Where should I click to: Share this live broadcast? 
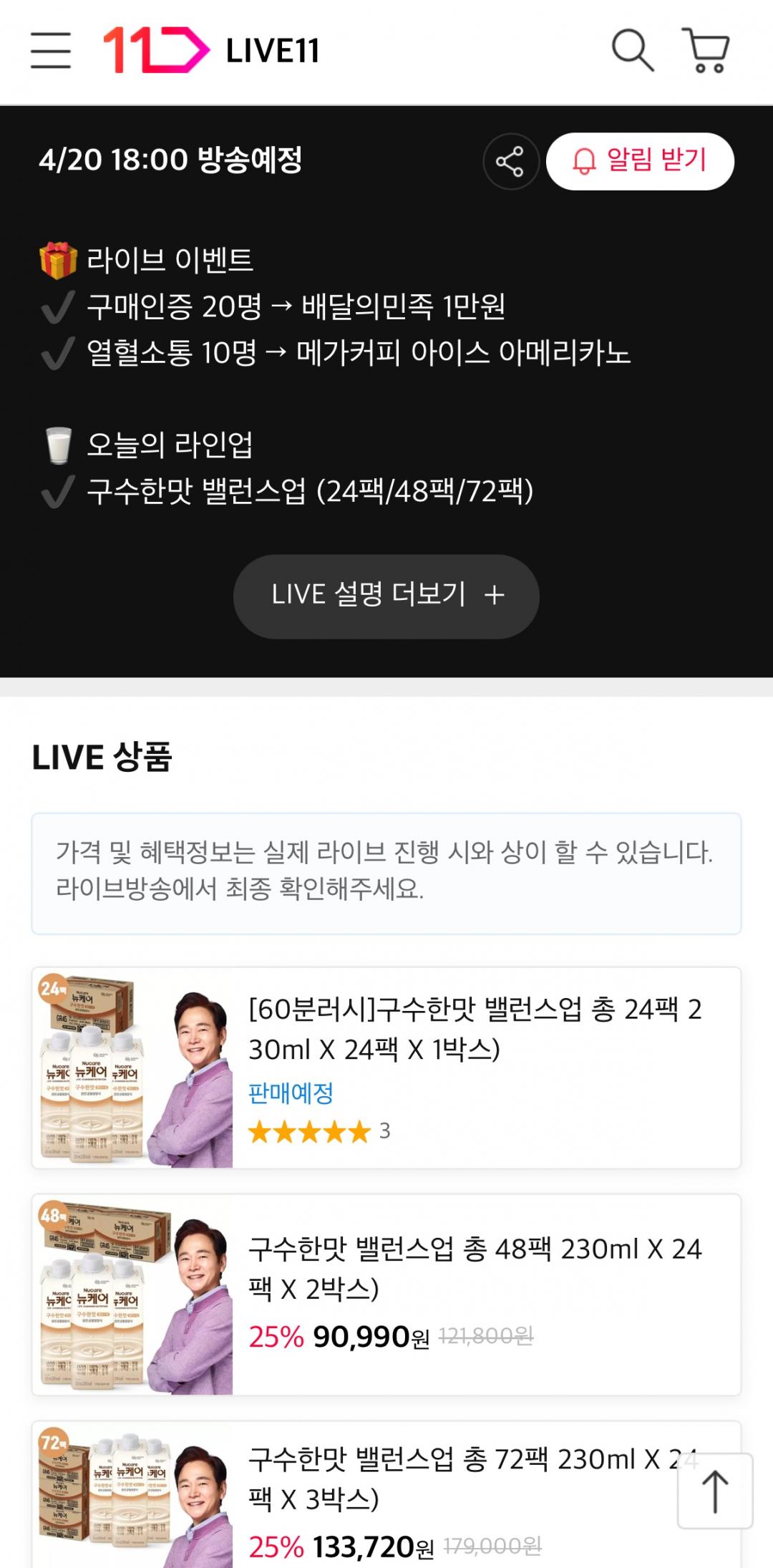point(510,161)
